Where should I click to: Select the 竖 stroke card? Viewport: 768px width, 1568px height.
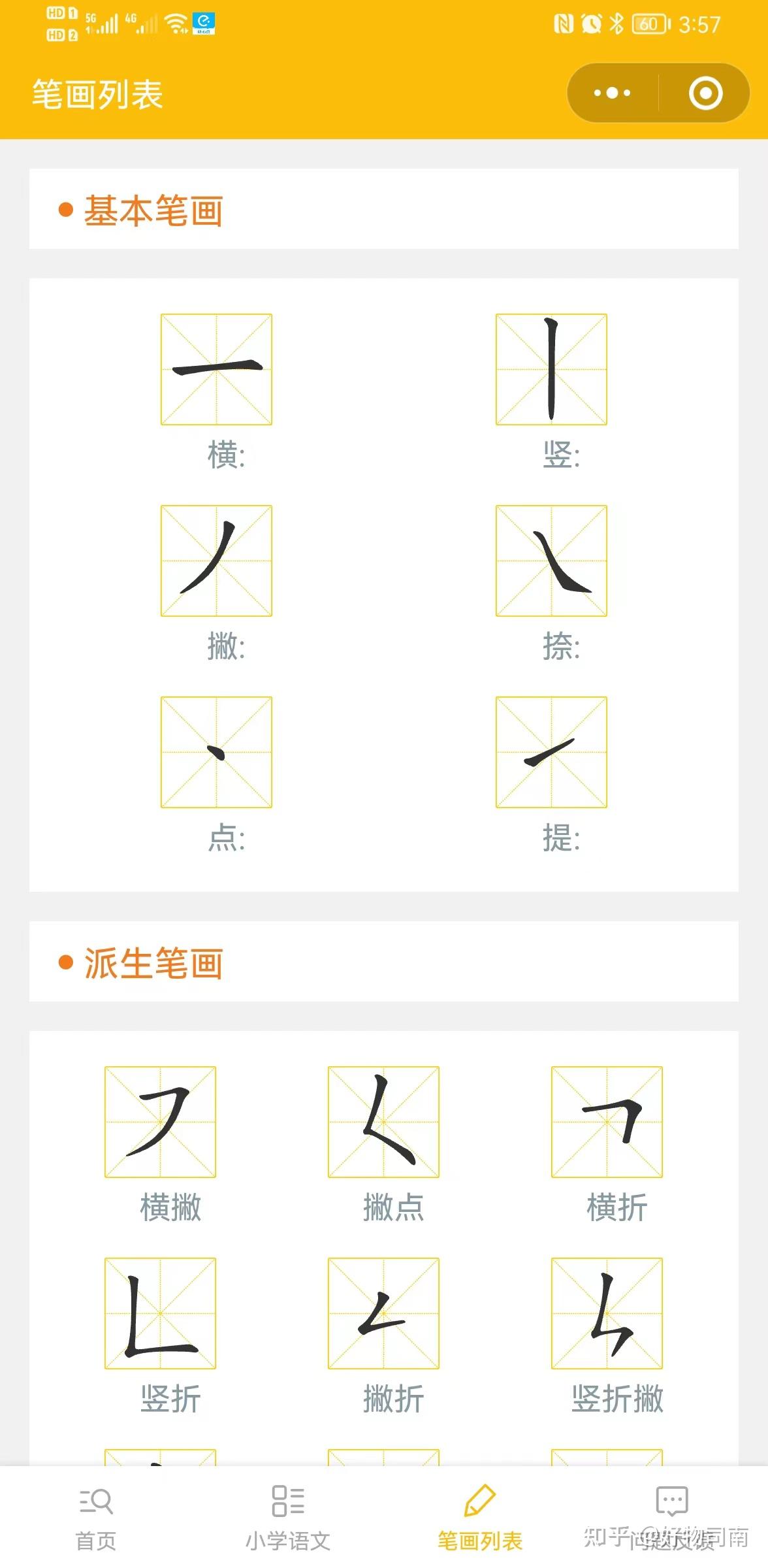[552, 369]
